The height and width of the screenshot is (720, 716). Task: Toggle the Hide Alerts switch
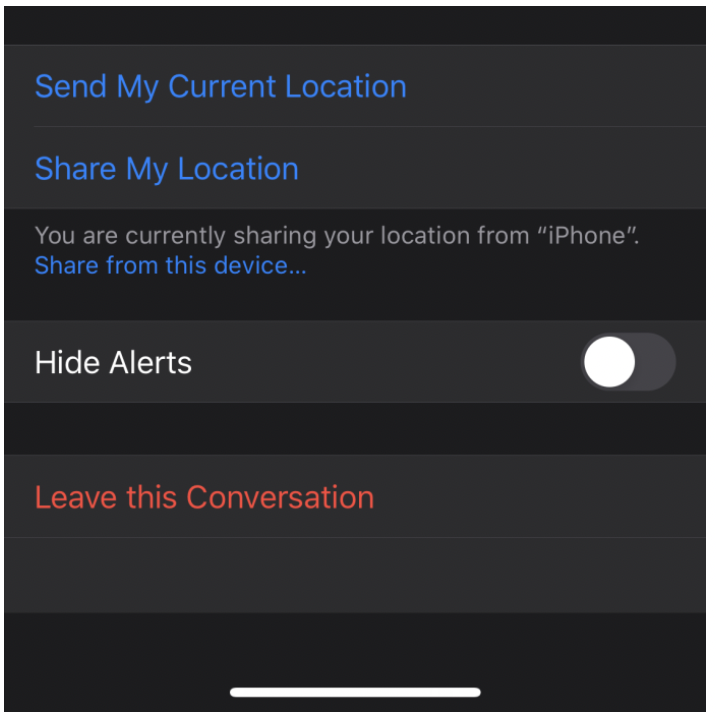[x=627, y=362]
